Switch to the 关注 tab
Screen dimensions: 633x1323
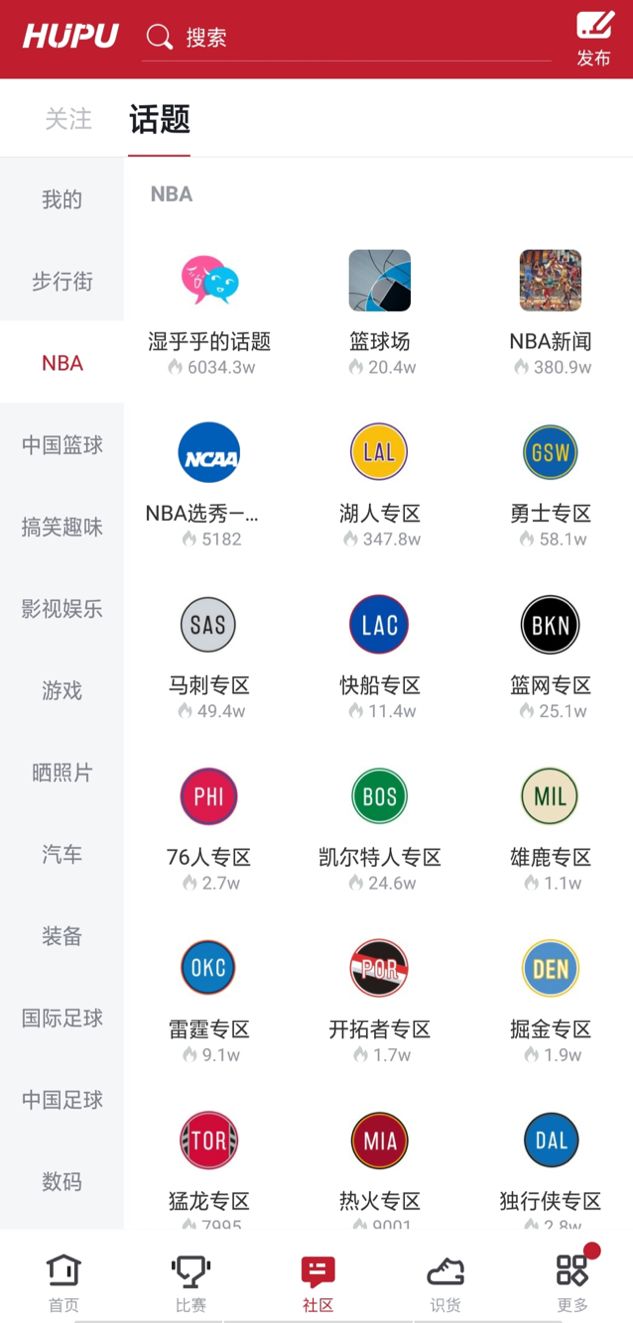click(68, 119)
